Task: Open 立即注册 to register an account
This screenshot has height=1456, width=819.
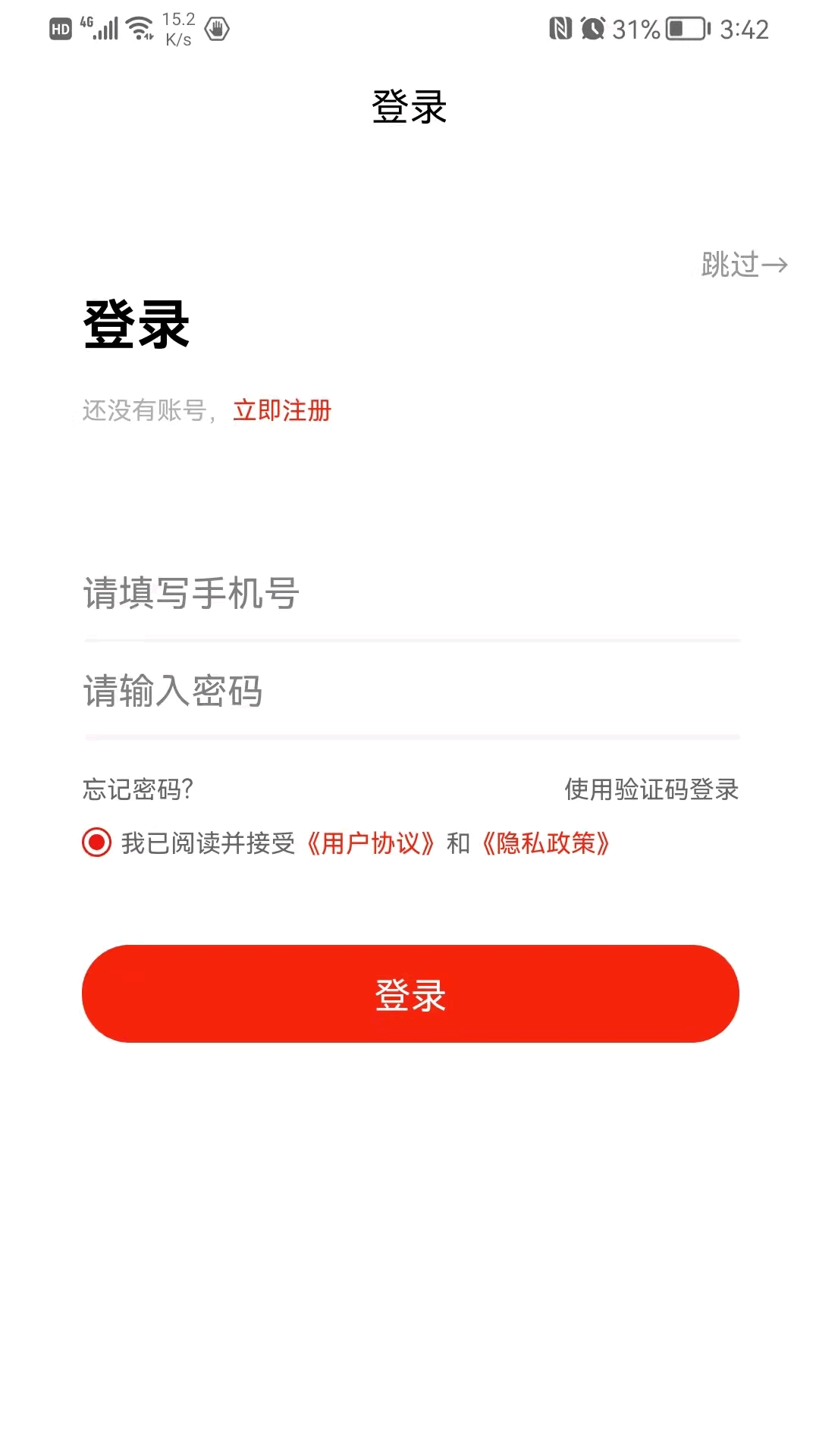Action: (x=281, y=410)
